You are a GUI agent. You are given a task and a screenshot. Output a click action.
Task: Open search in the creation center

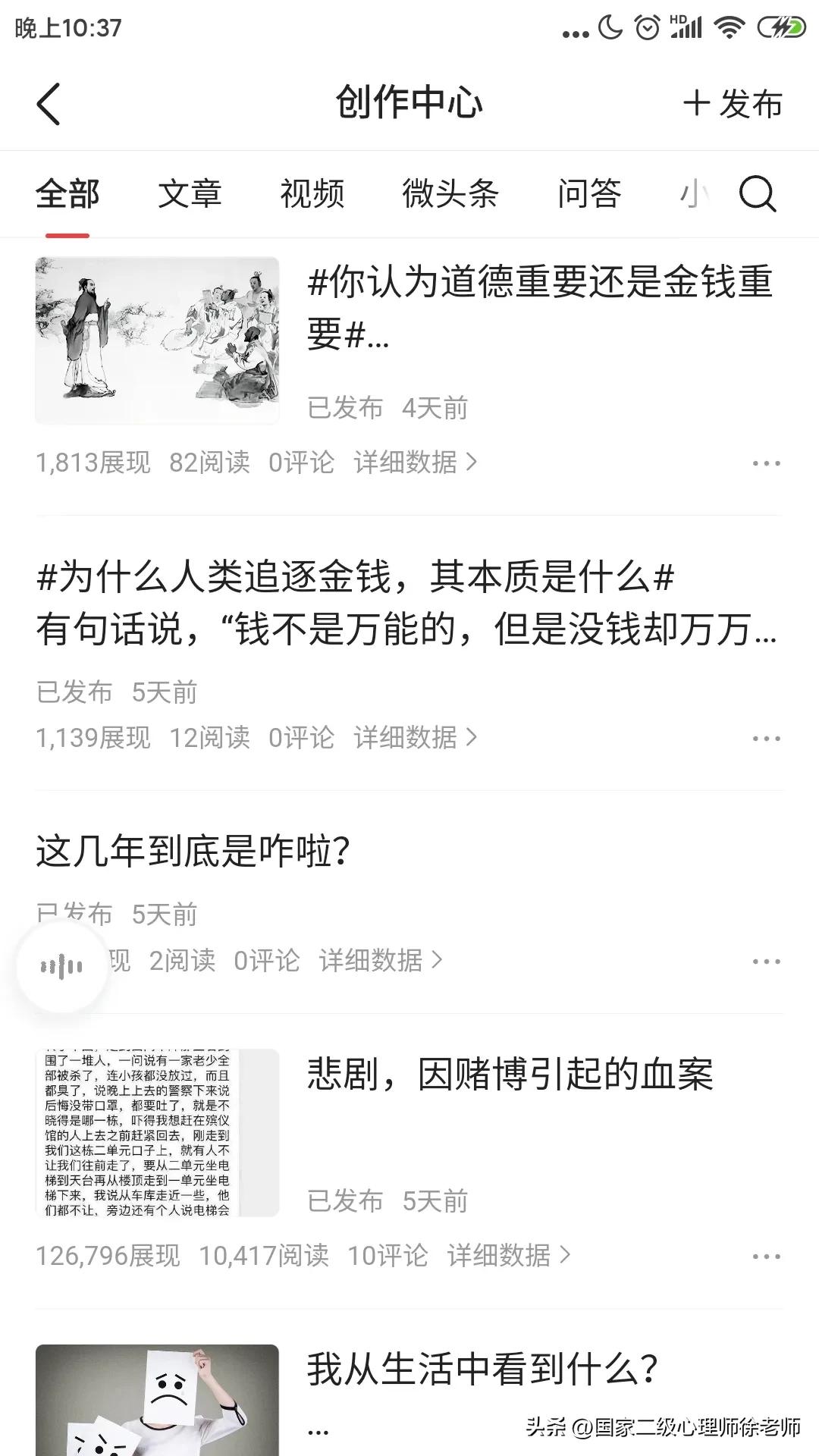758,195
